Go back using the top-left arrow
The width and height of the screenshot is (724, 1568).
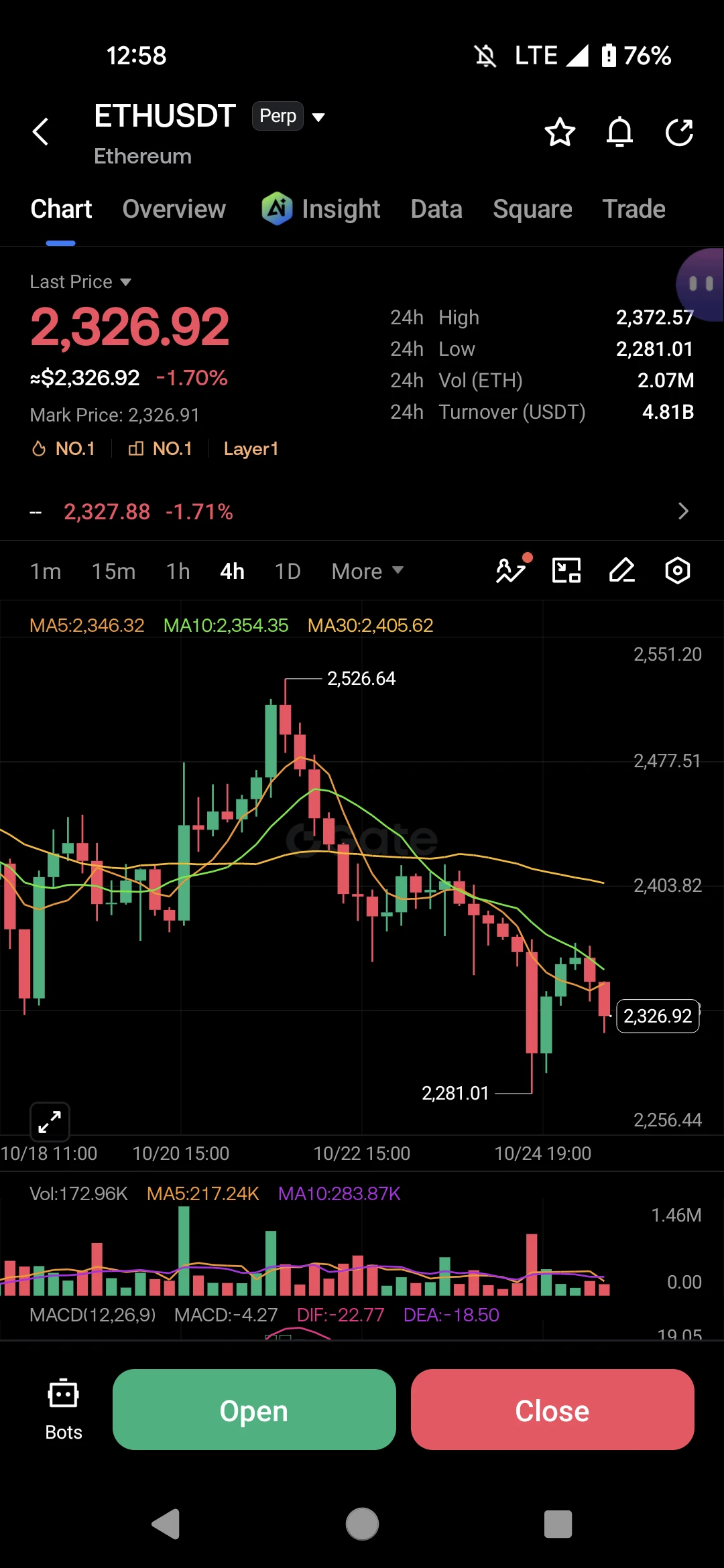(x=41, y=131)
